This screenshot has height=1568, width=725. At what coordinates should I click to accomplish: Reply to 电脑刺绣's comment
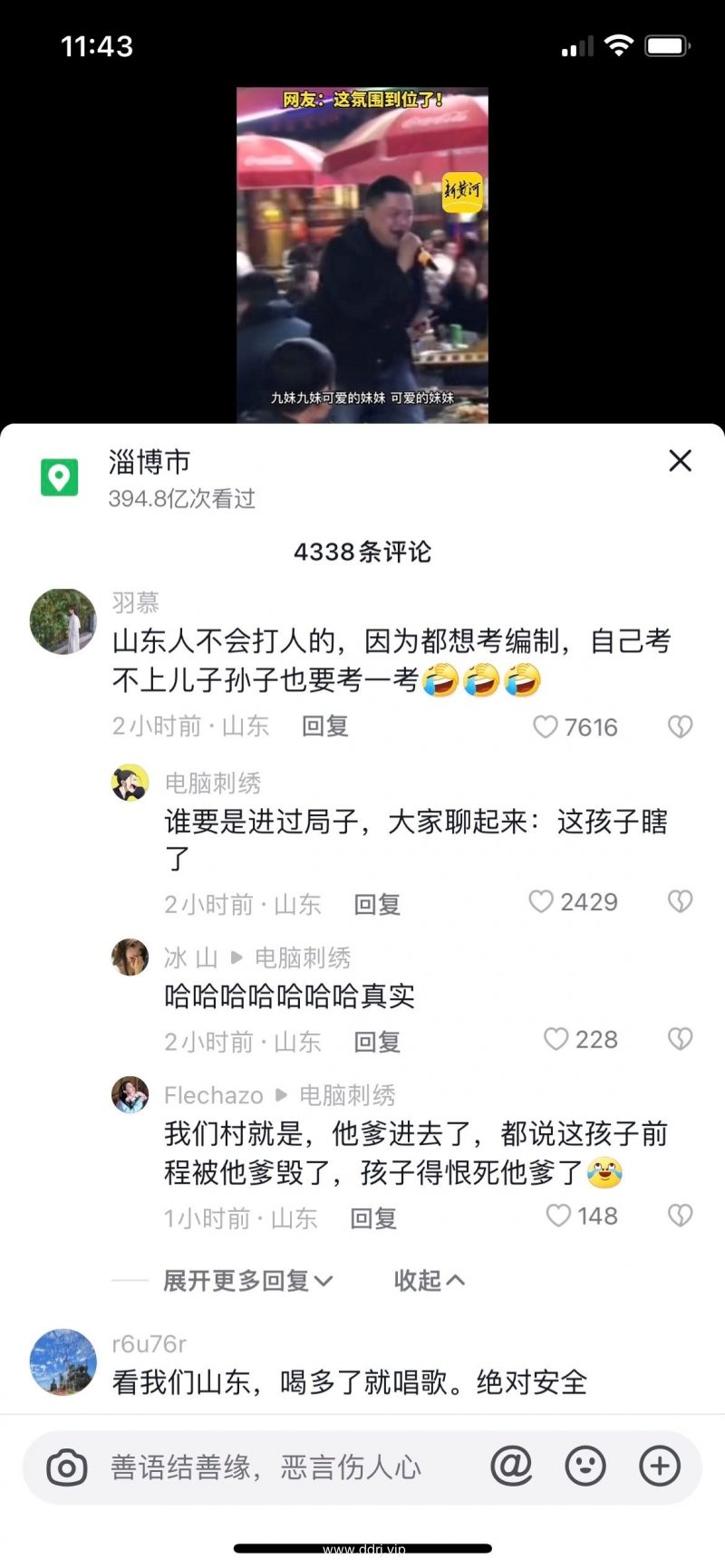click(377, 904)
